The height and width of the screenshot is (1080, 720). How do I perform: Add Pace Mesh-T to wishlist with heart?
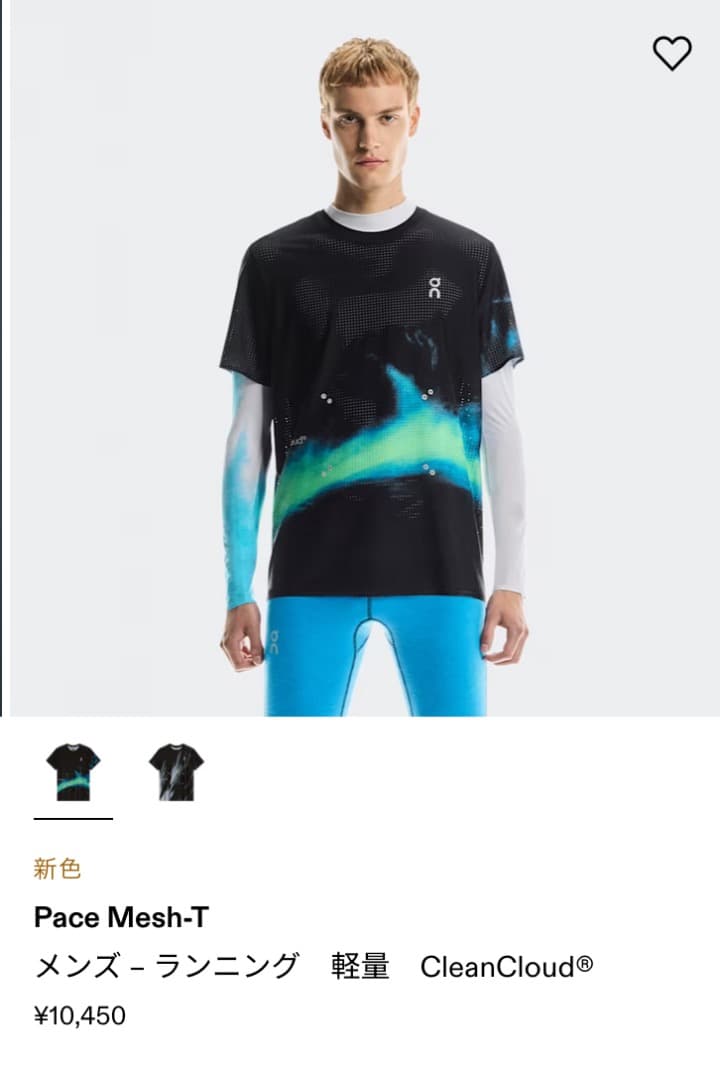pyautogui.click(x=672, y=53)
